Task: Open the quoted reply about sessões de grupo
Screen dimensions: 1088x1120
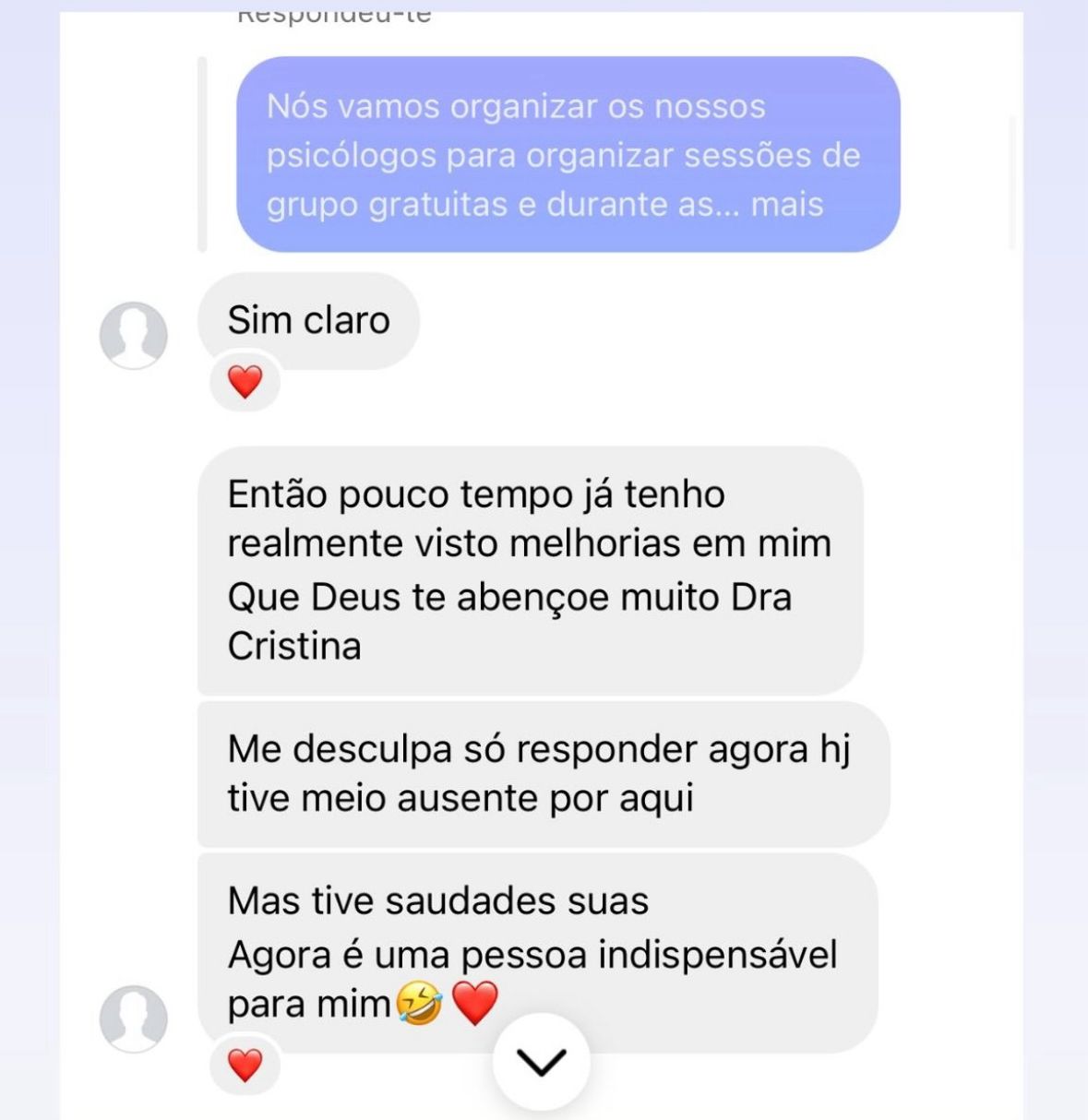Action: point(567,155)
